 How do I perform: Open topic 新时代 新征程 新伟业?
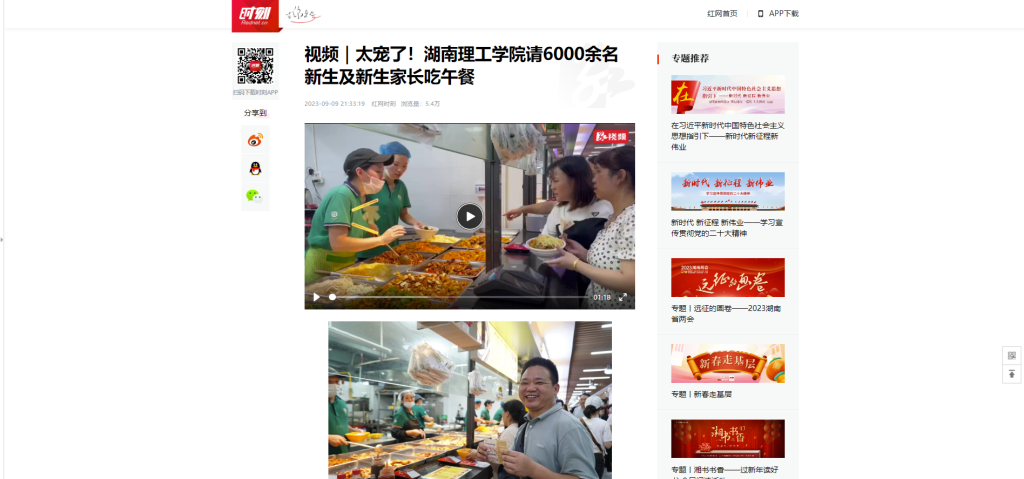click(727, 191)
